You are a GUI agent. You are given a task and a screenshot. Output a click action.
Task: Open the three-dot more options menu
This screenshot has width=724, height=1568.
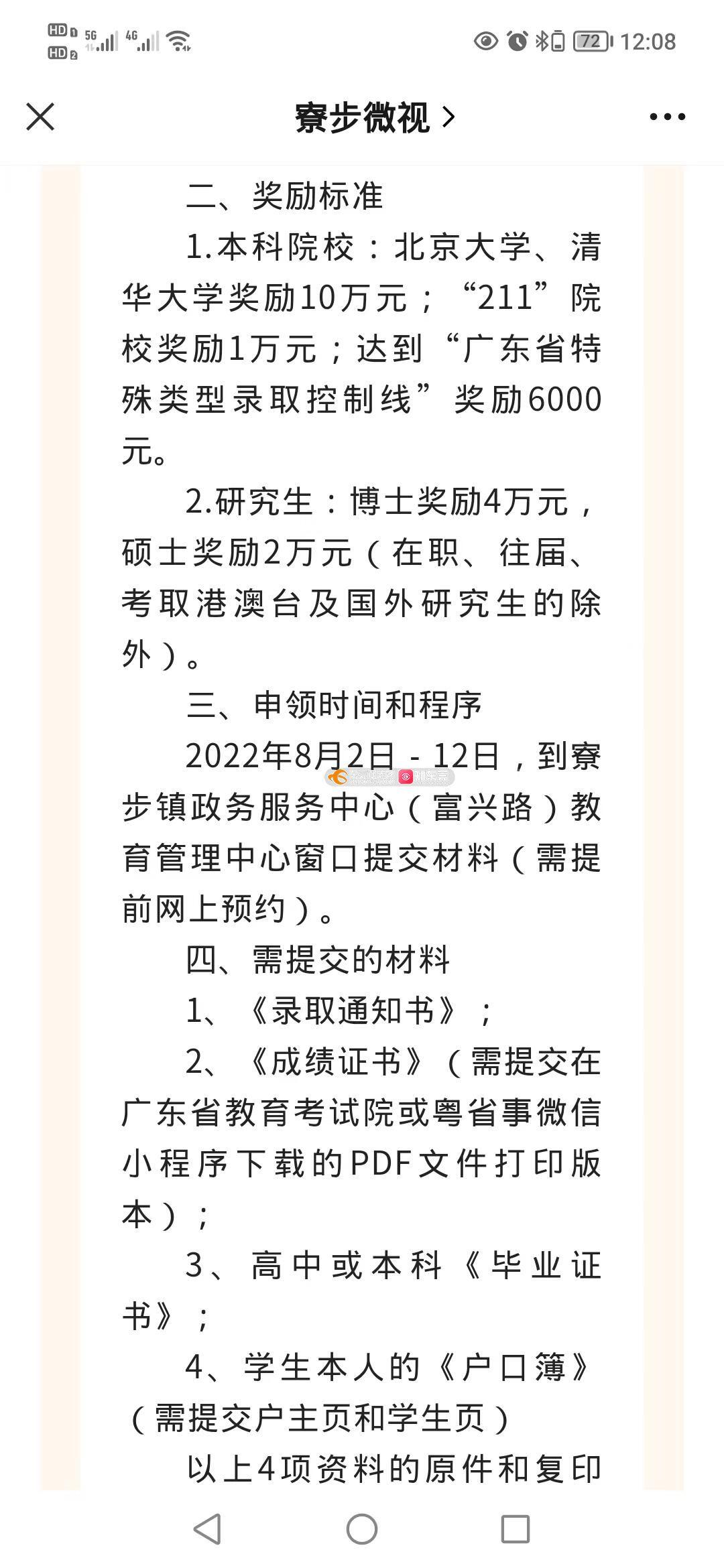click(x=667, y=117)
